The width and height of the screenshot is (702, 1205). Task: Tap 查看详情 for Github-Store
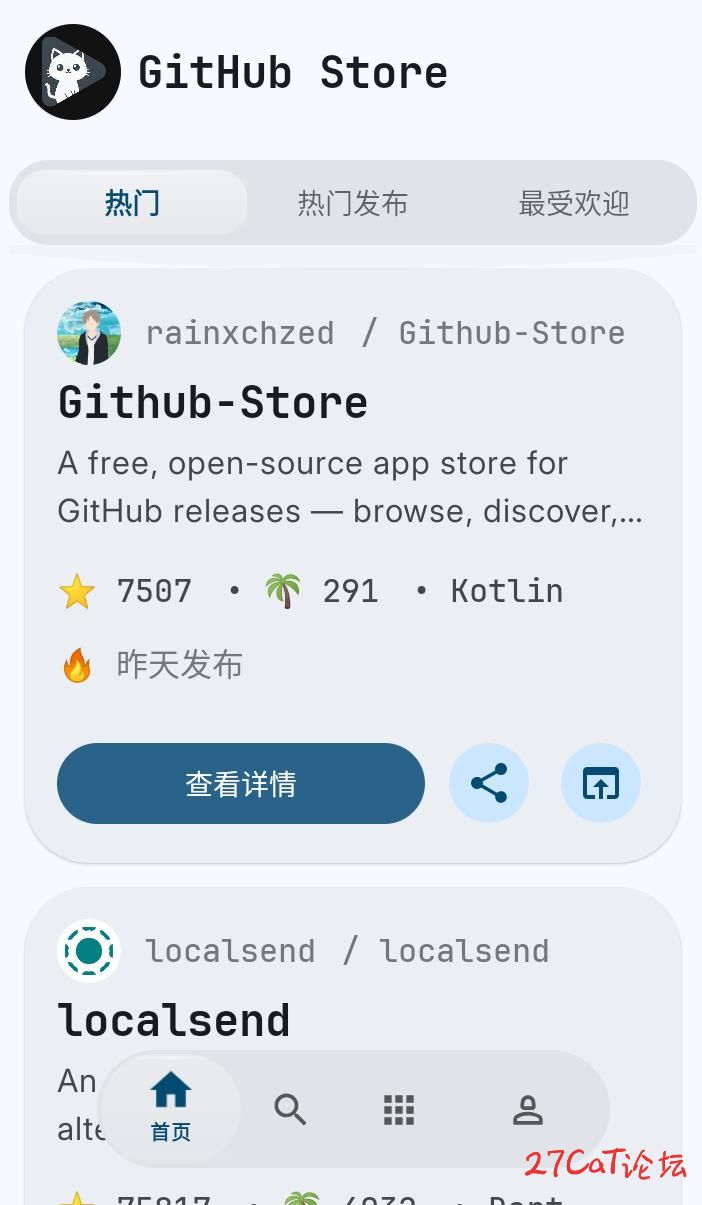[x=240, y=783]
